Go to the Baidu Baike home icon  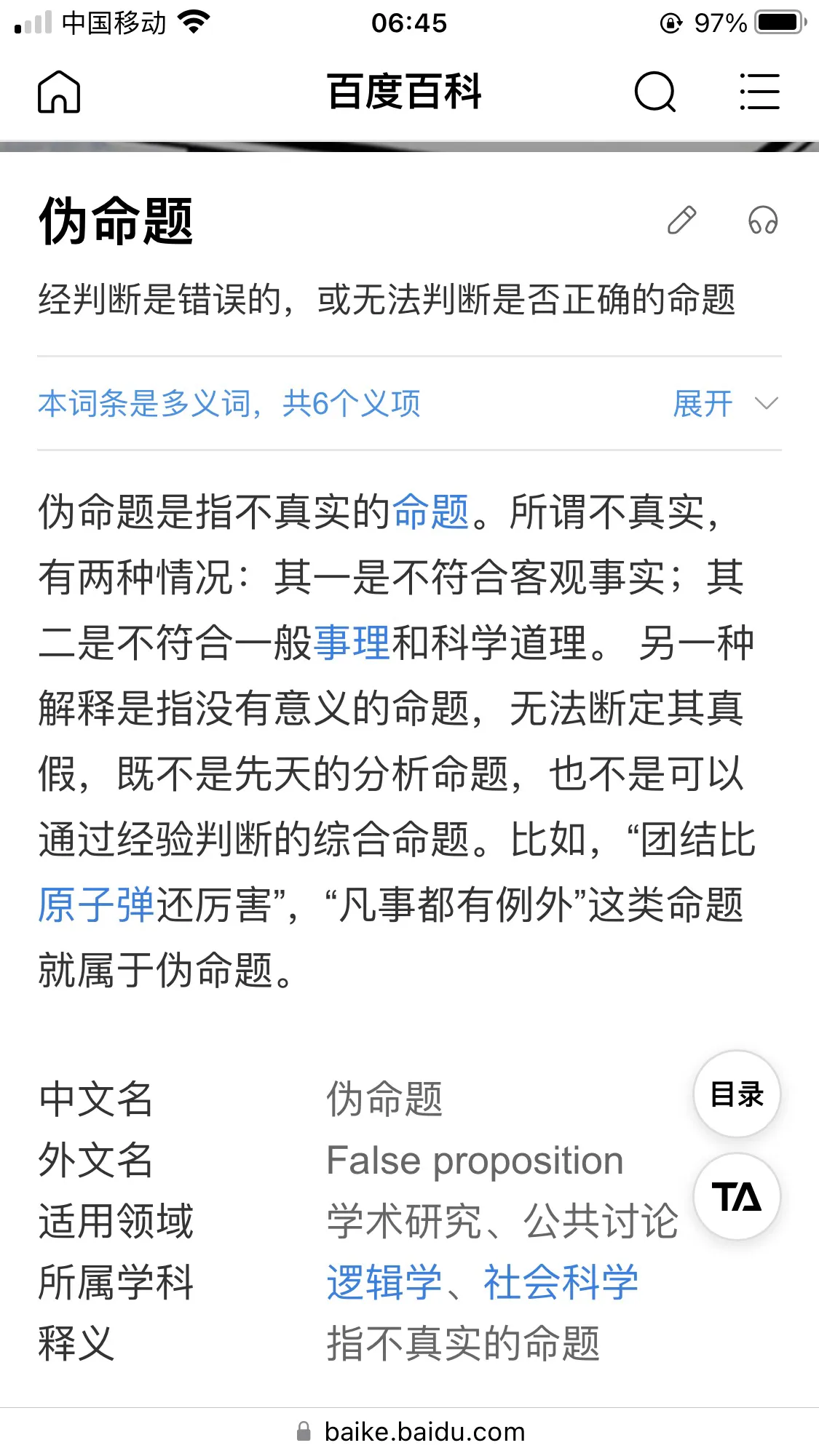(x=59, y=92)
